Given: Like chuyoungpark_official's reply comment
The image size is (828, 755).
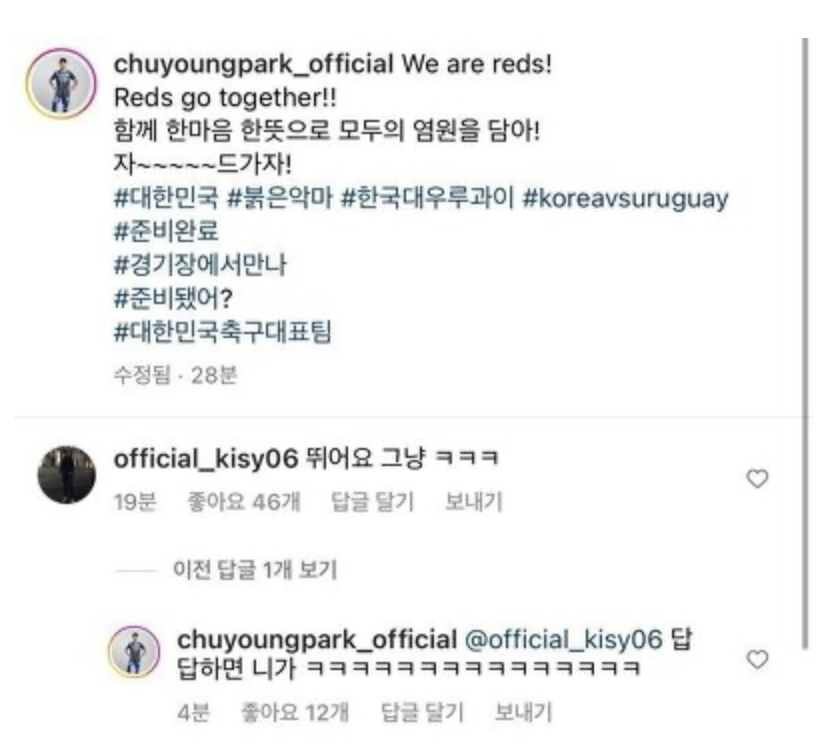Looking at the screenshot, I should tap(758, 659).
